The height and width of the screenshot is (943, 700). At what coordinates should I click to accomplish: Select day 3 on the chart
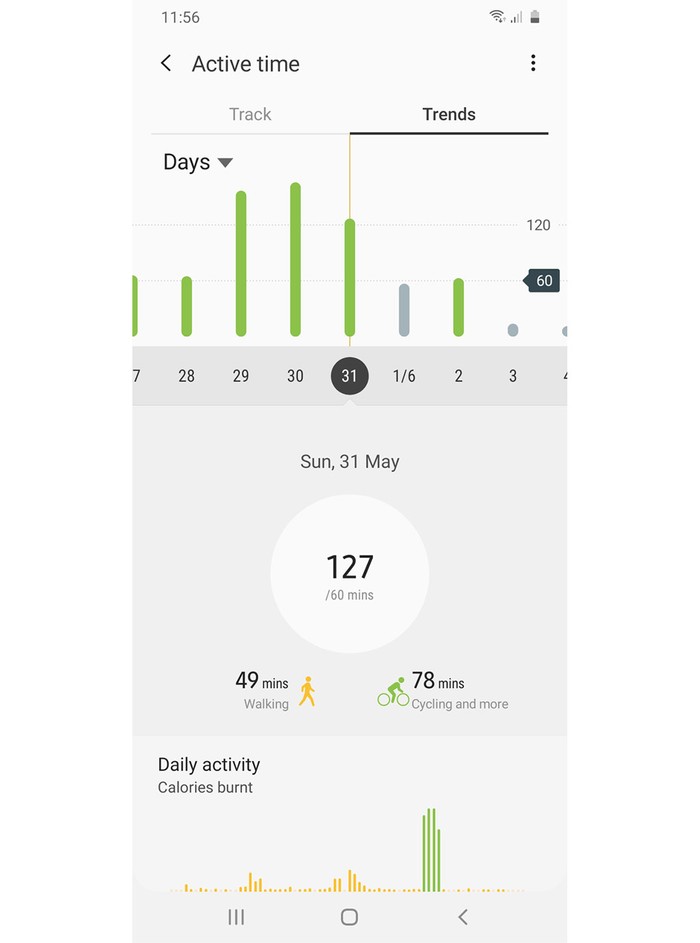pyautogui.click(x=513, y=376)
